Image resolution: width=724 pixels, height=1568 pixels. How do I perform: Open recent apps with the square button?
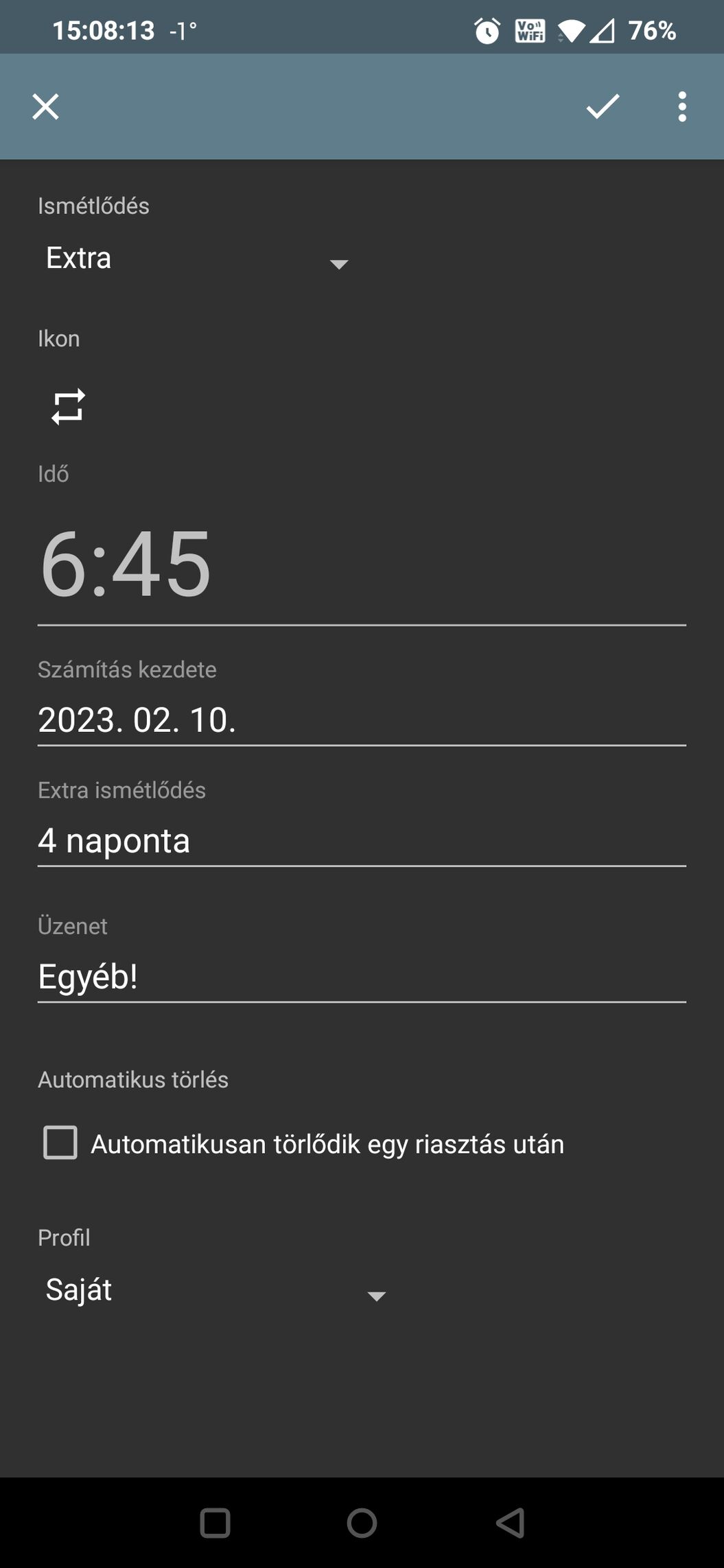point(215,1523)
